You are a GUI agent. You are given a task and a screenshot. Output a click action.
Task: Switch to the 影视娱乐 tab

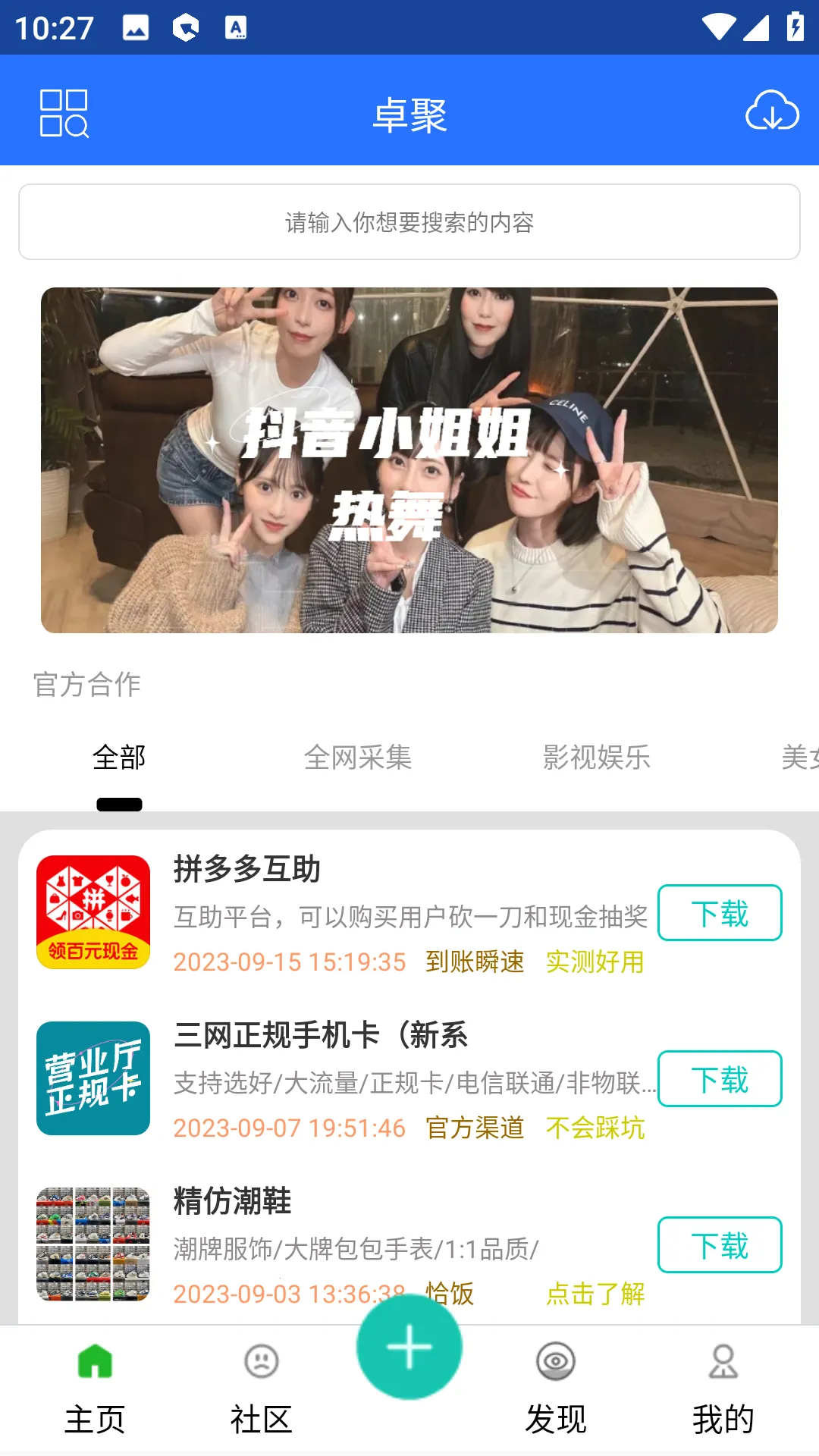597,758
